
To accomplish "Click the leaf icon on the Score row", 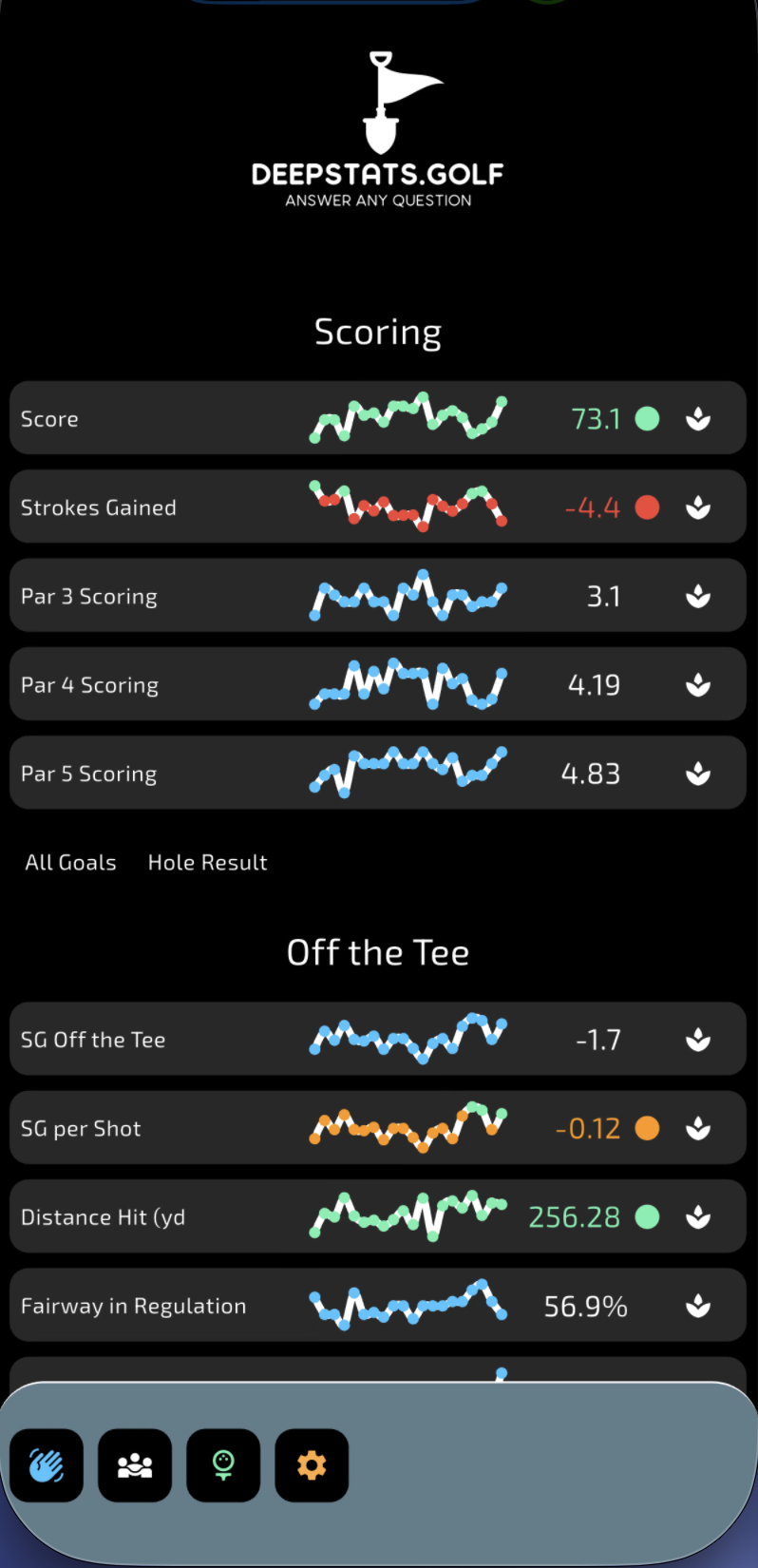I will coord(698,418).
